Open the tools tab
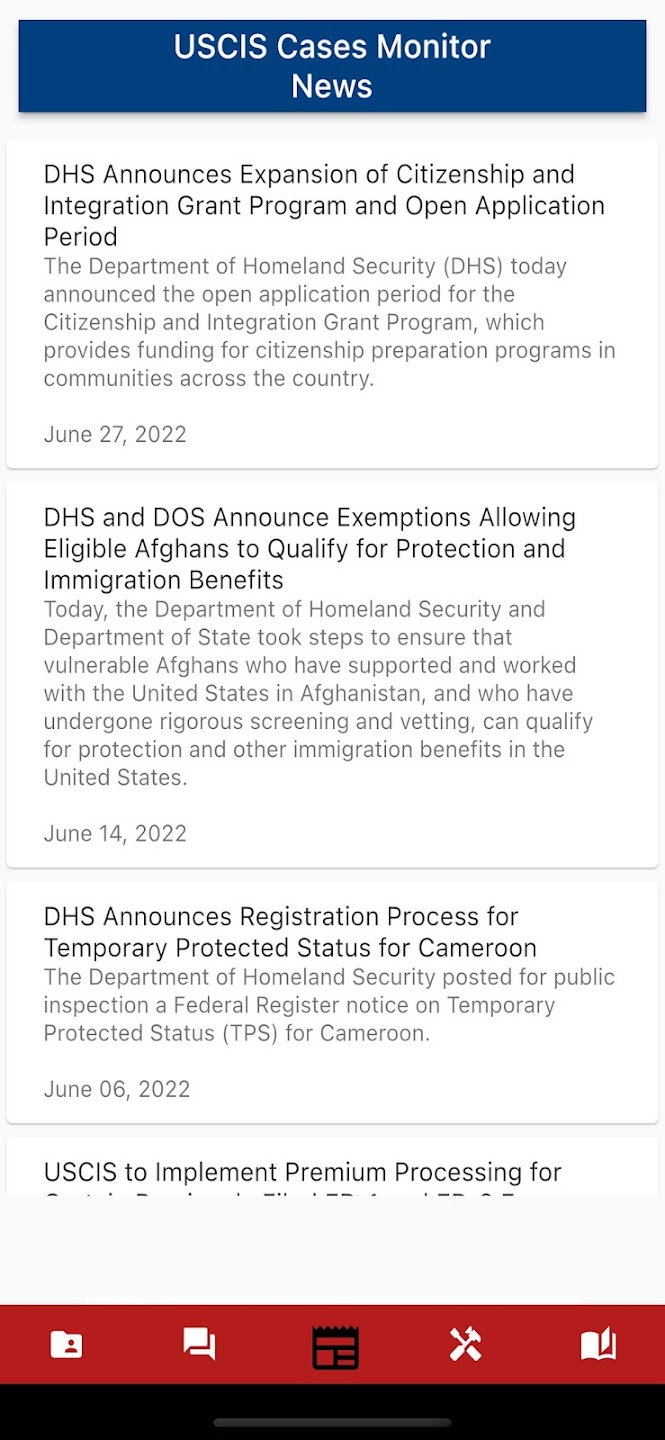Image resolution: width=665 pixels, height=1440 pixels. (465, 1344)
